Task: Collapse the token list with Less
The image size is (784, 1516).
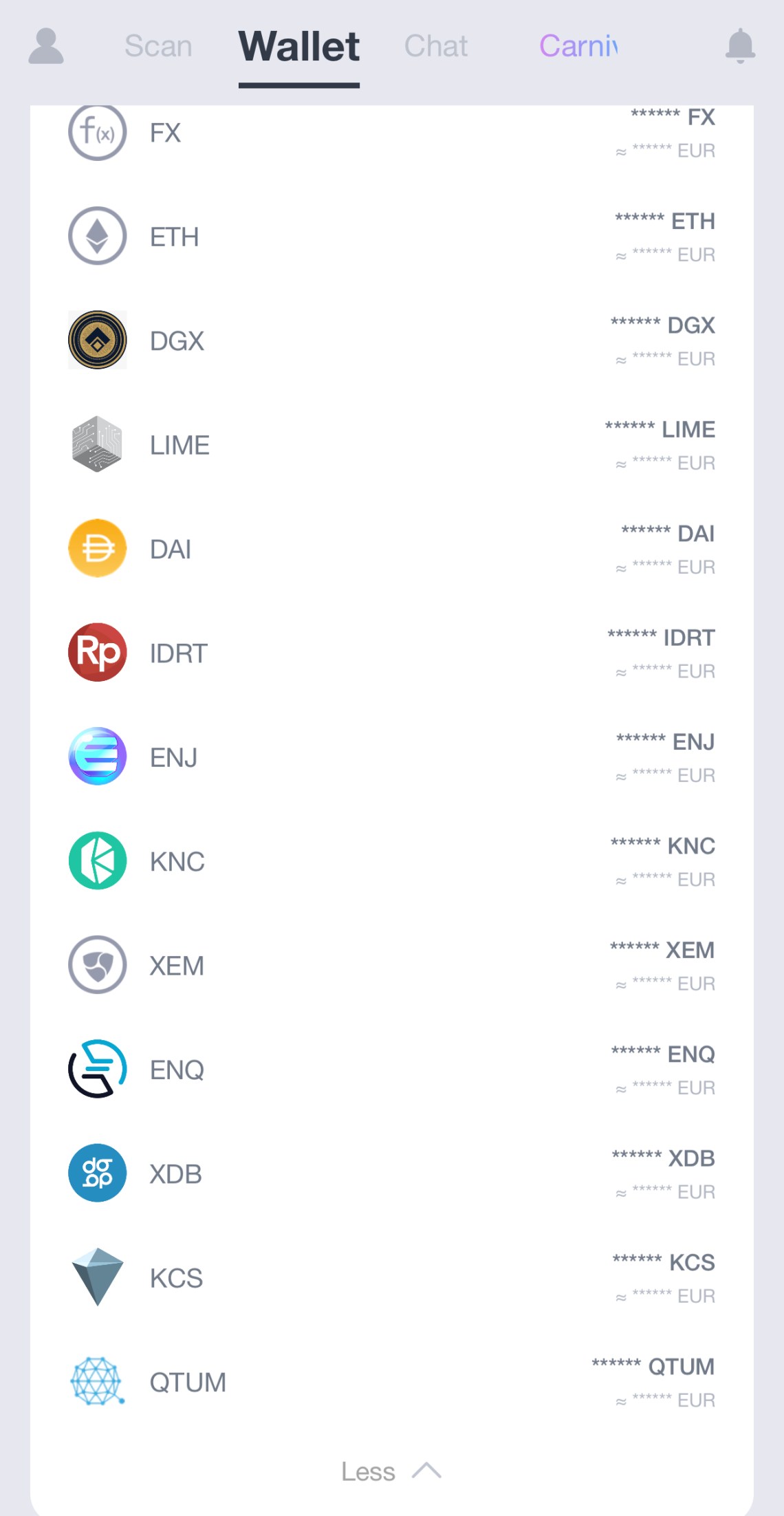Action: click(x=390, y=1471)
